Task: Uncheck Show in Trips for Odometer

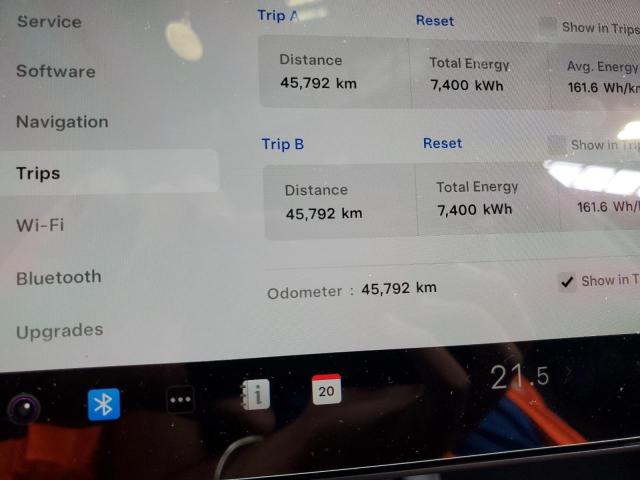Action: 567,282
